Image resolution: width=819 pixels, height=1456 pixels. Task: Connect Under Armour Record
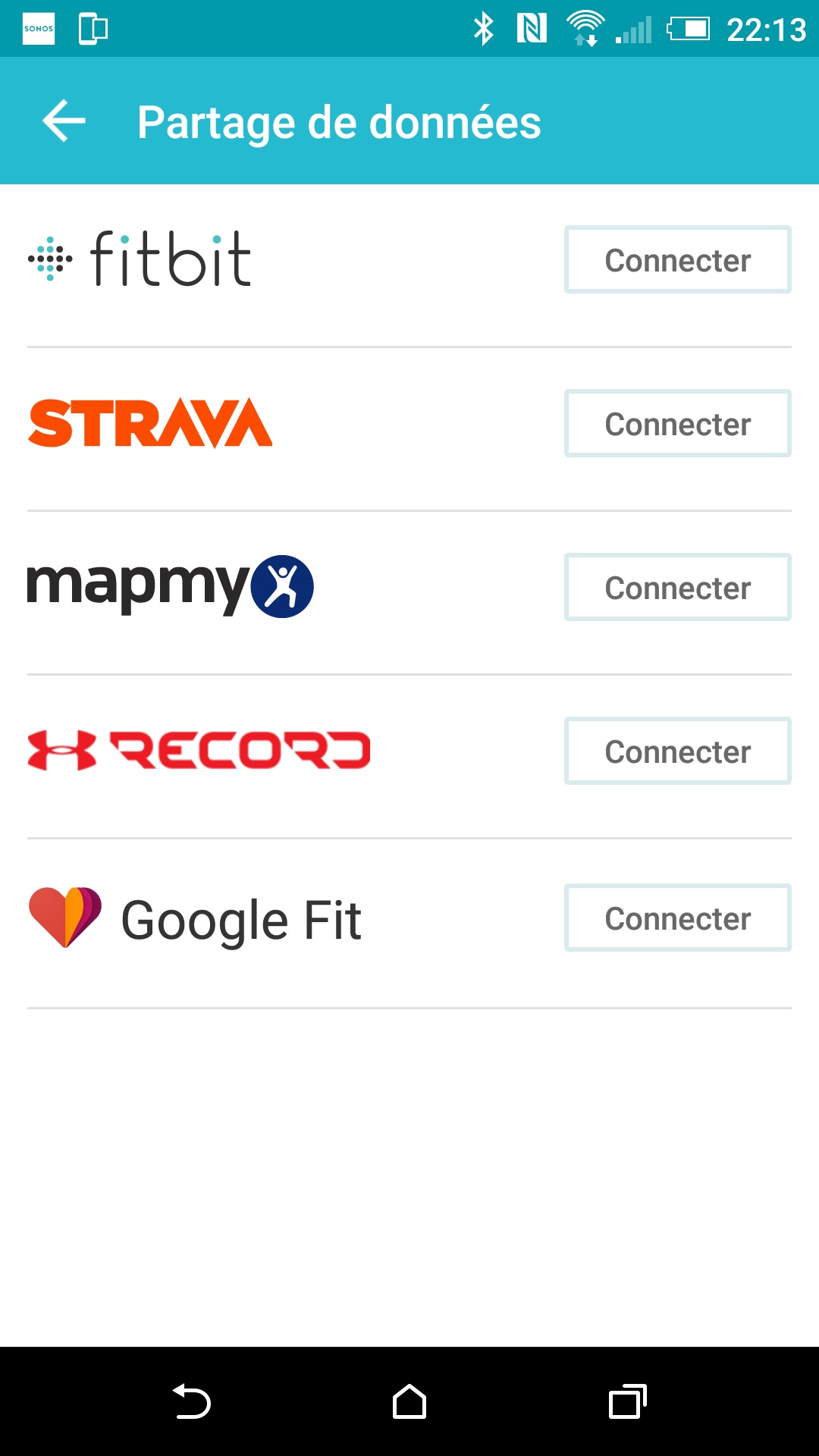677,751
